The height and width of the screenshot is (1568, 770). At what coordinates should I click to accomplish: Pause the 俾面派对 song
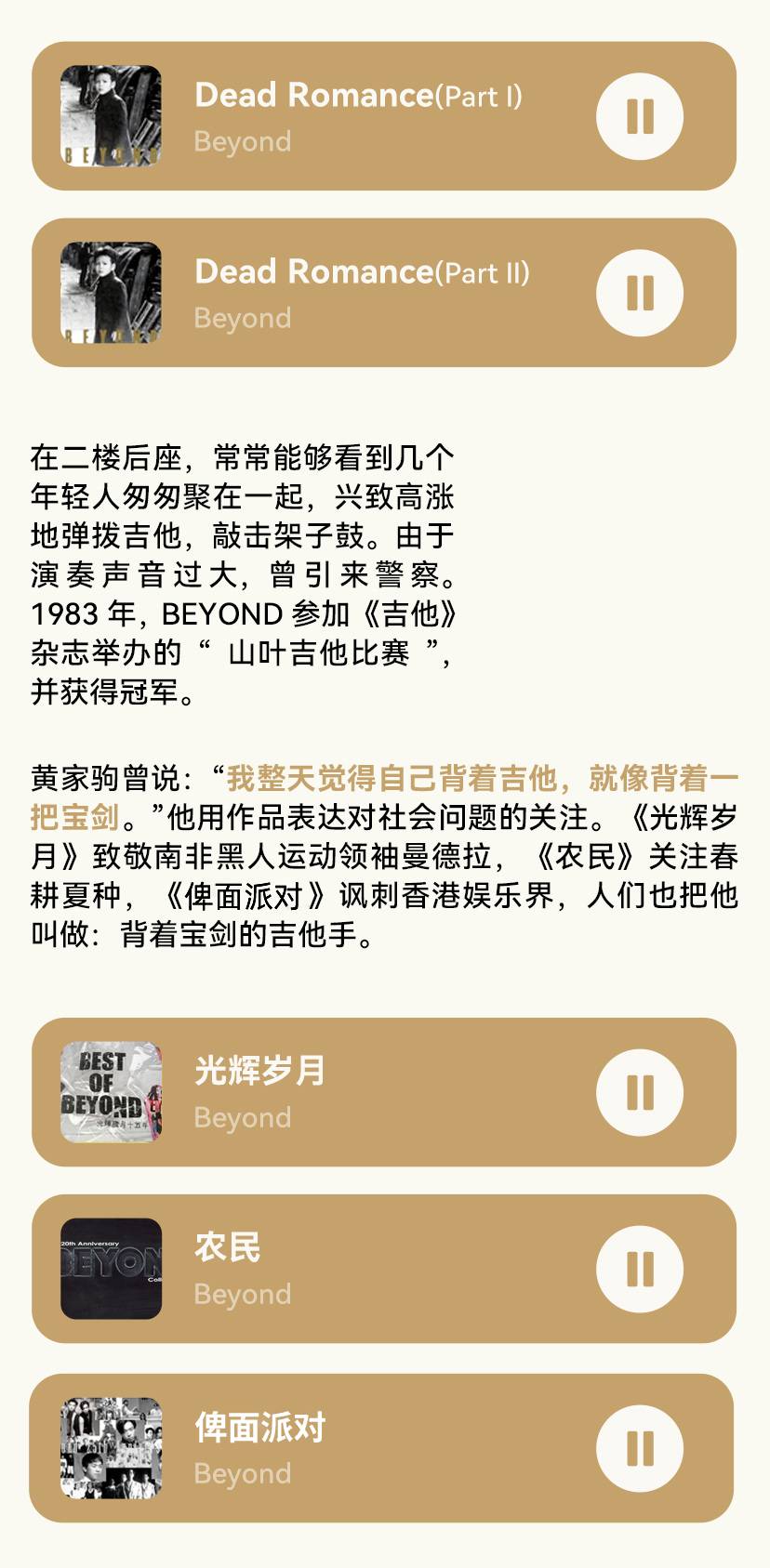point(640,1448)
